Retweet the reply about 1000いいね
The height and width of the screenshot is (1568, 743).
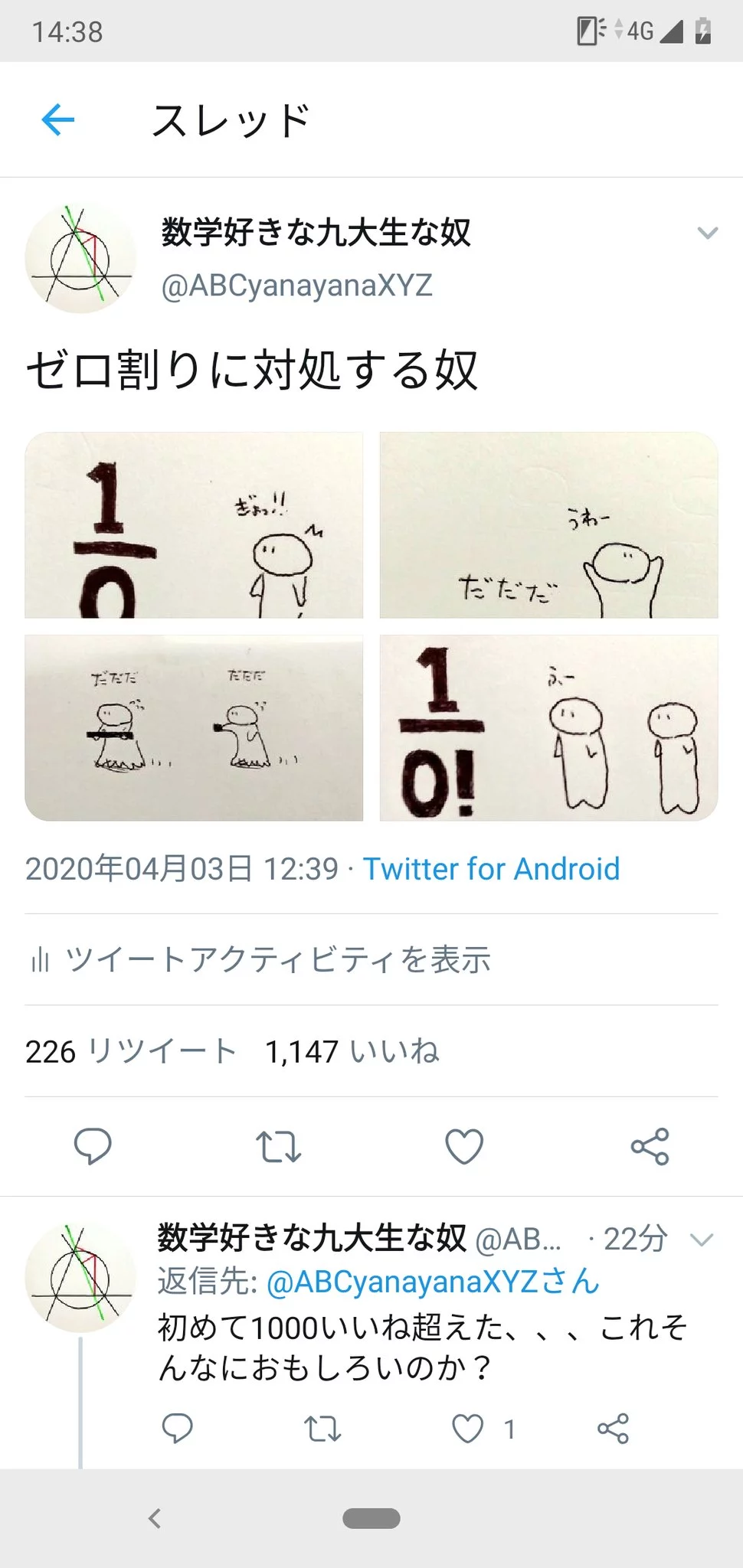(x=322, y=1429)
